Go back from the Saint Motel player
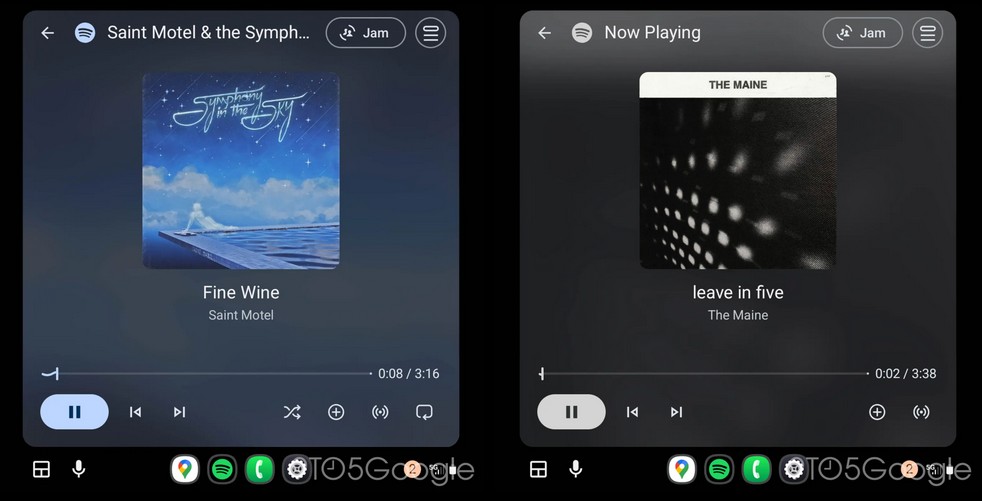The image size is (982, 501). [47, 33]
